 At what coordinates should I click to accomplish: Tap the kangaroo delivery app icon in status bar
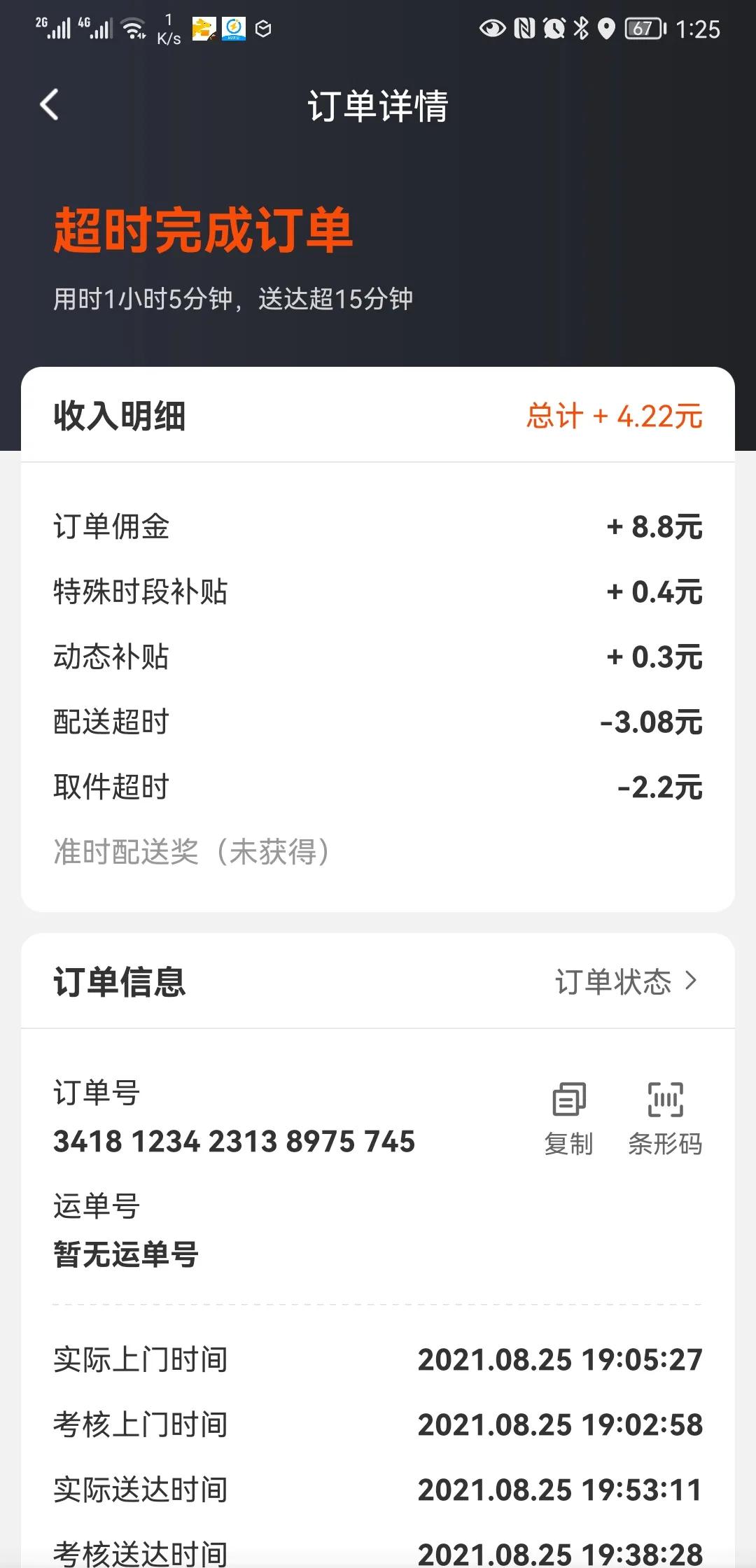pyautogui.click(x=204, y=28)
